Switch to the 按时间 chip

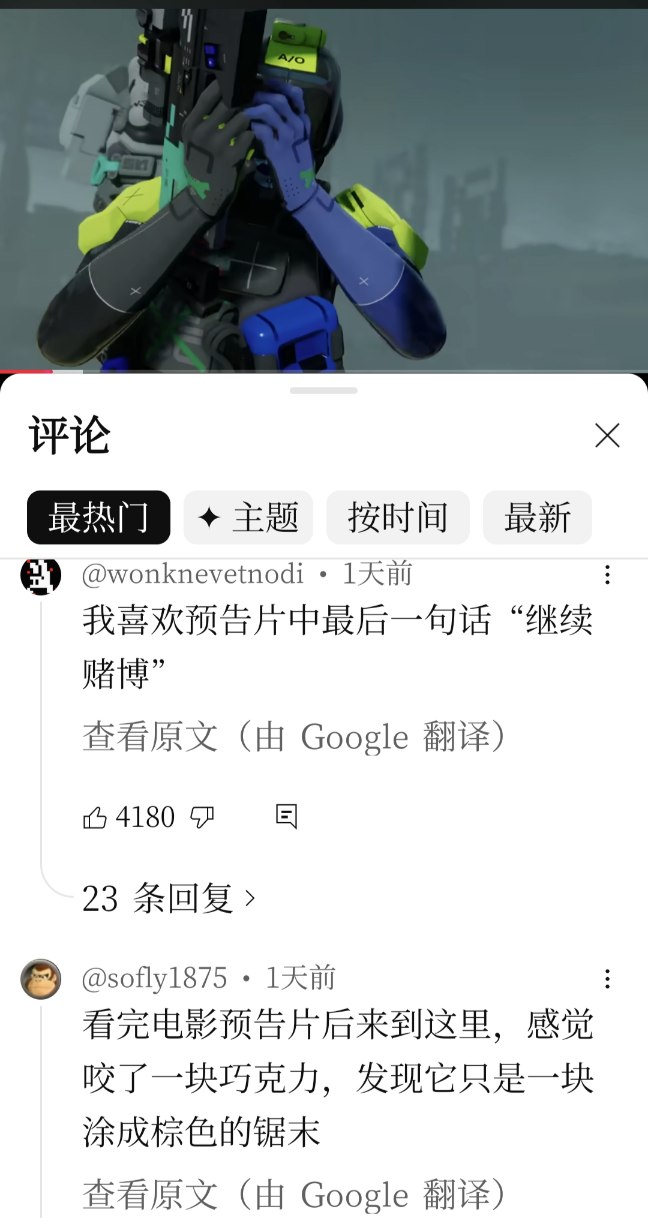(397, 518)
